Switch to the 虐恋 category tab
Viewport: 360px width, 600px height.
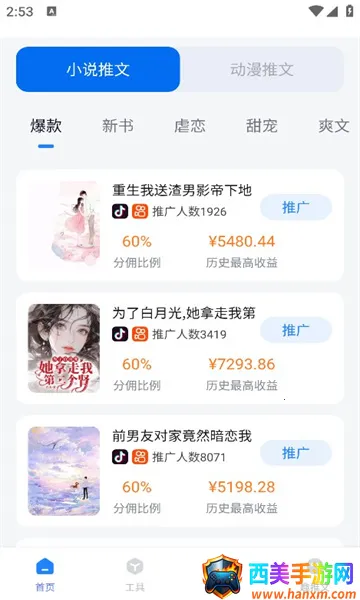click(190, 126)
